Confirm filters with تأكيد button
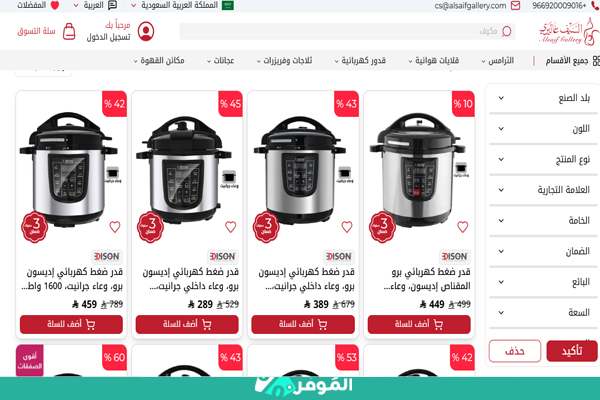Viewport: 600px width, 400px height. point(571,351)
